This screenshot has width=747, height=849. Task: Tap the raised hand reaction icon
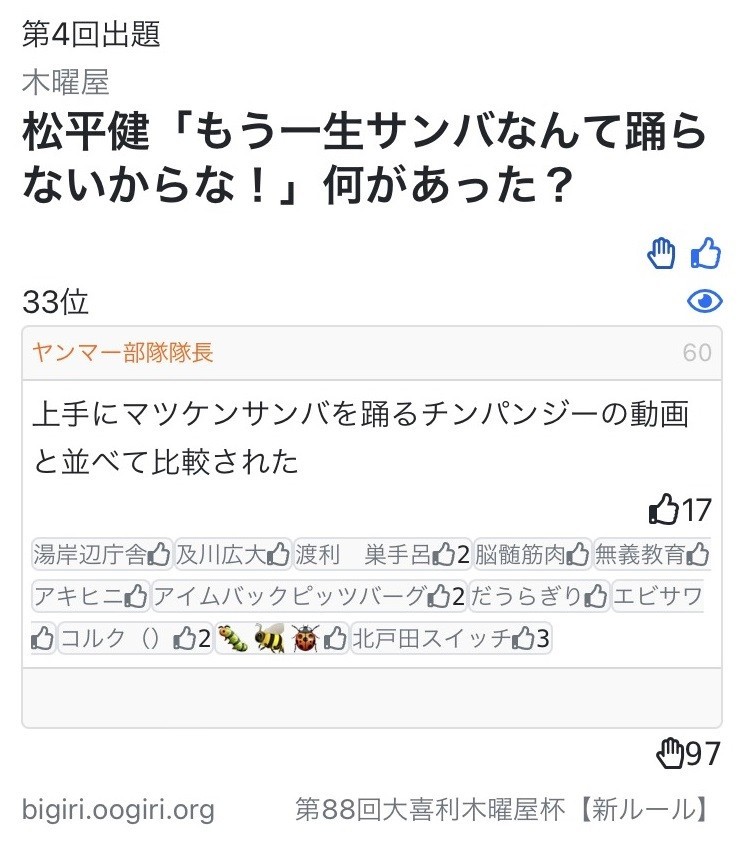pyautogui.click(x=661, y=254)
